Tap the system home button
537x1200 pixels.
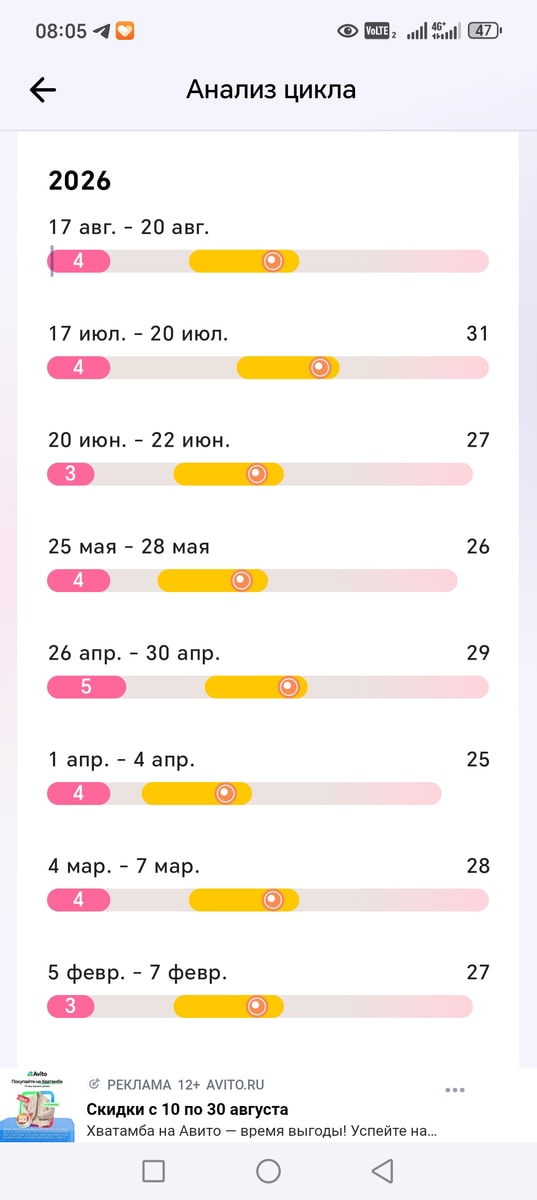pyautogui.click(x=268, y=1171)
